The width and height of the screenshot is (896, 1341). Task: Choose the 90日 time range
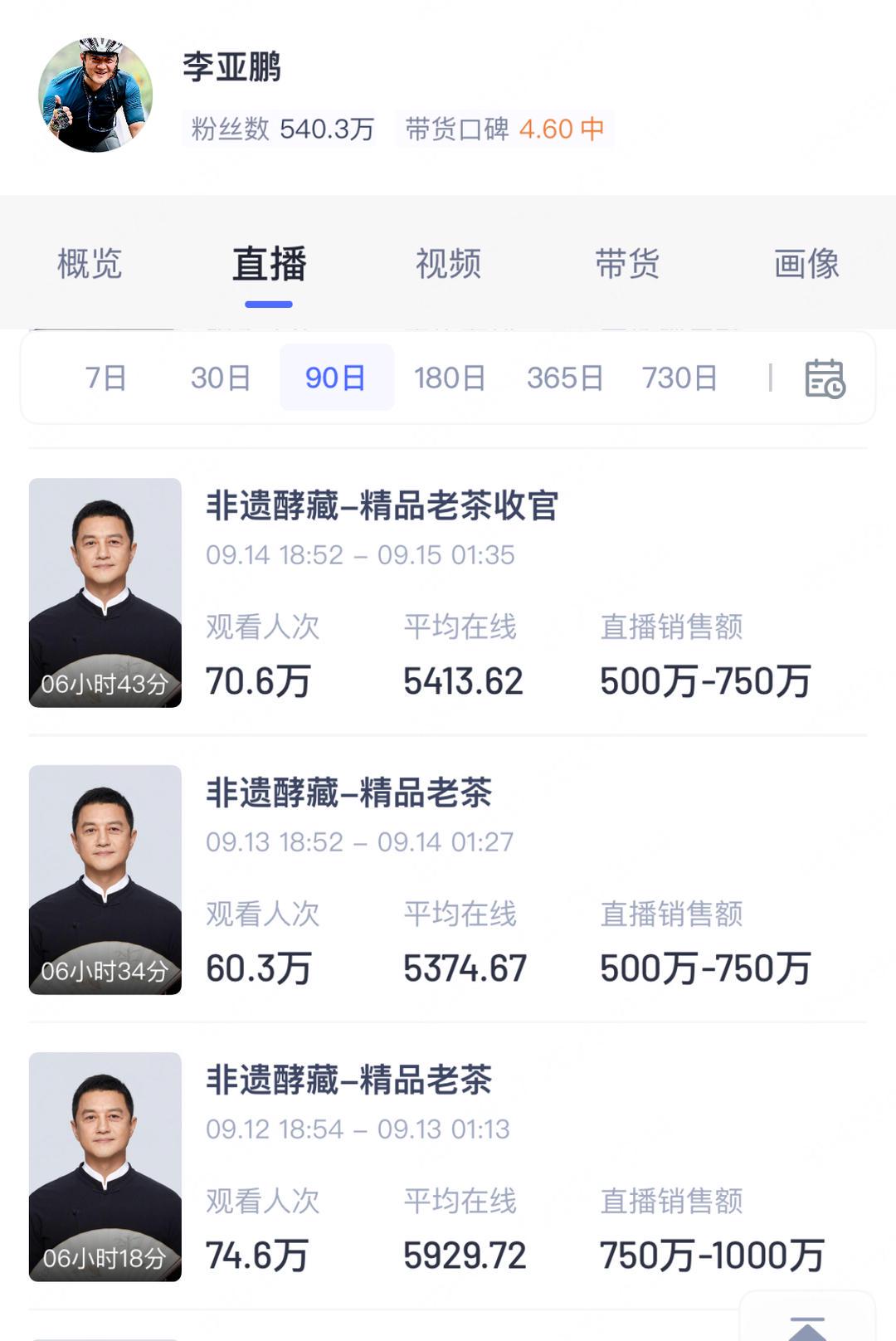pyautogui.click(x=336, y=378)
